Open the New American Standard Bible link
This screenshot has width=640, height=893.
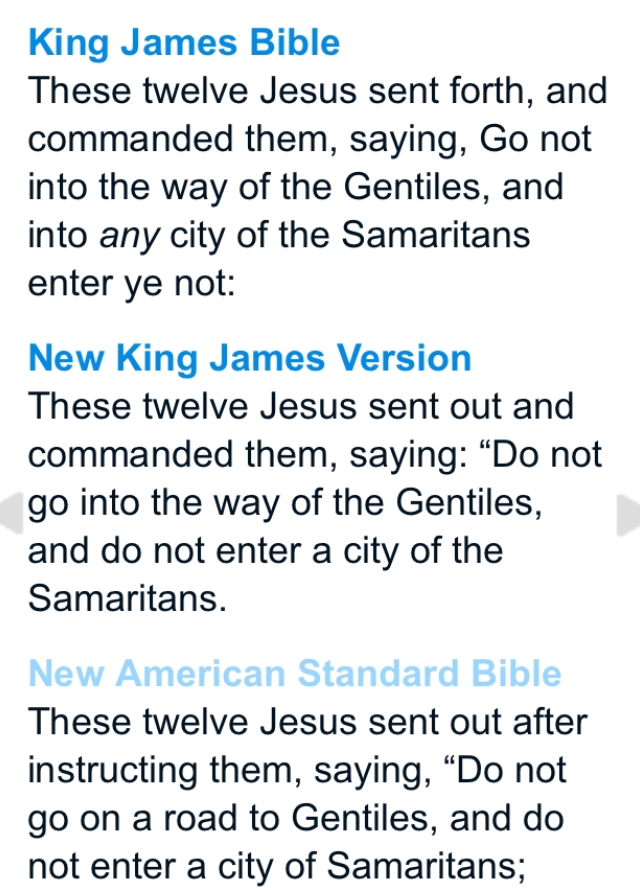tap(295, 673)
